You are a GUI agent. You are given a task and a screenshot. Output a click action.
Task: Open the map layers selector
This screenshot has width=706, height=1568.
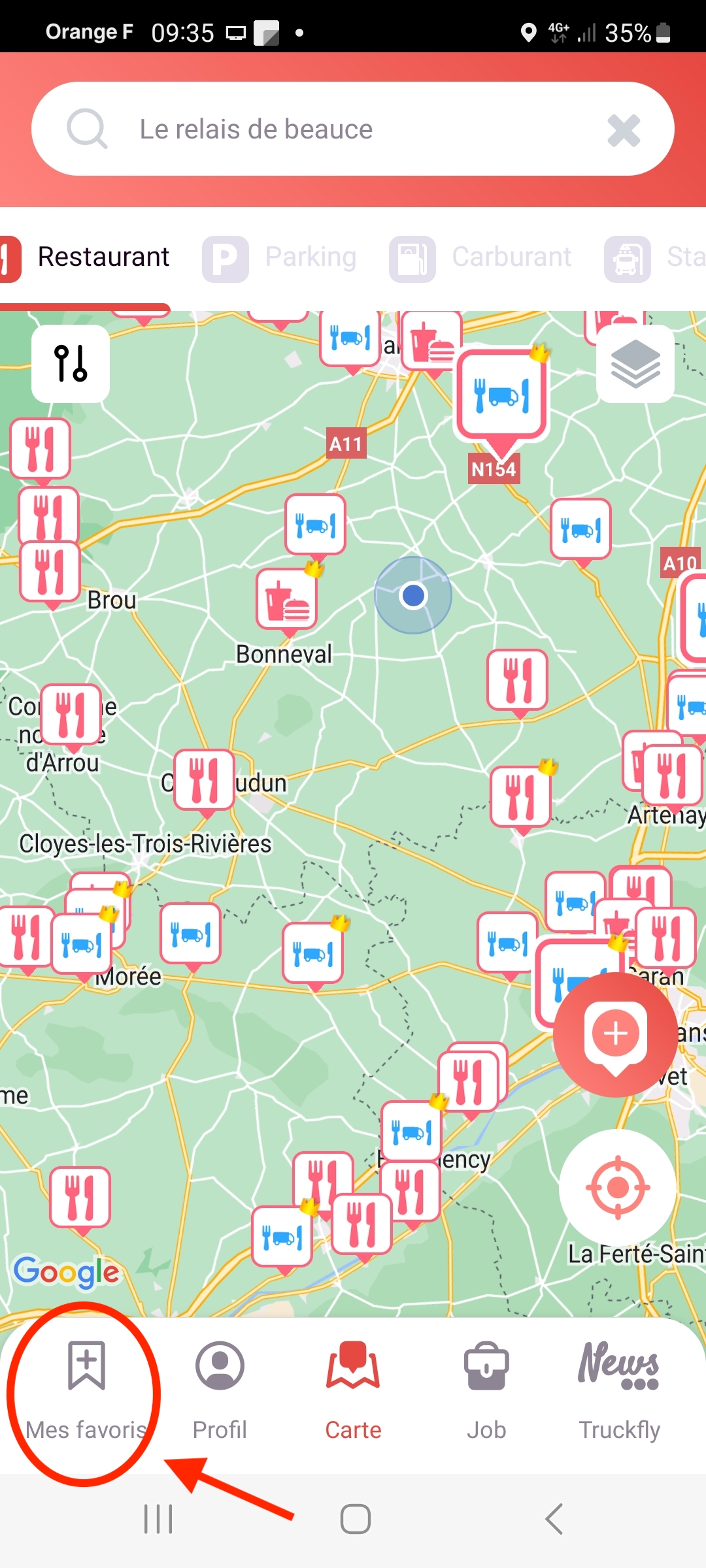pos(635,363)
